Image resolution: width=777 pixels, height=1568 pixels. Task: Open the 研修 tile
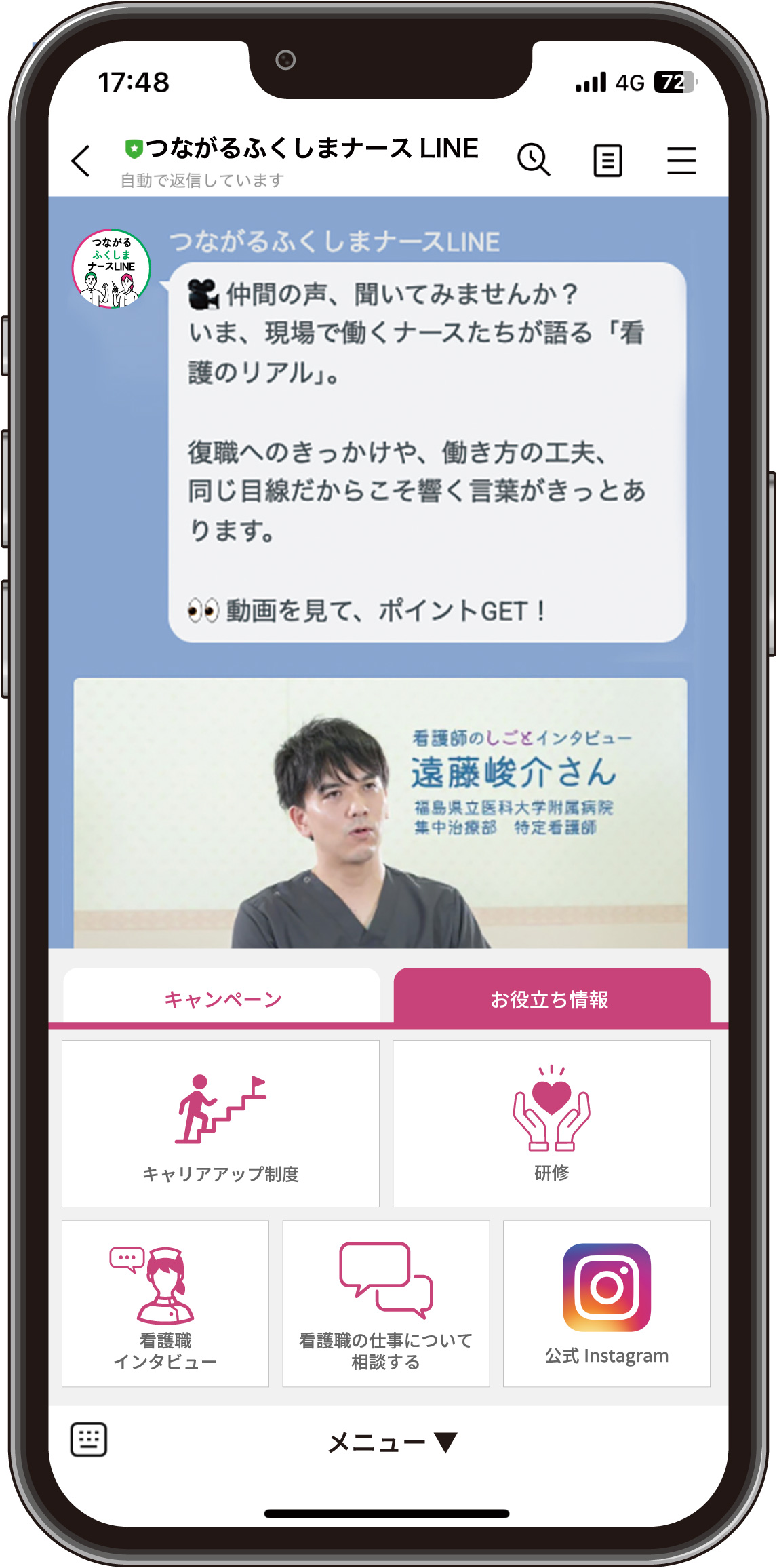click(551, 1124)
